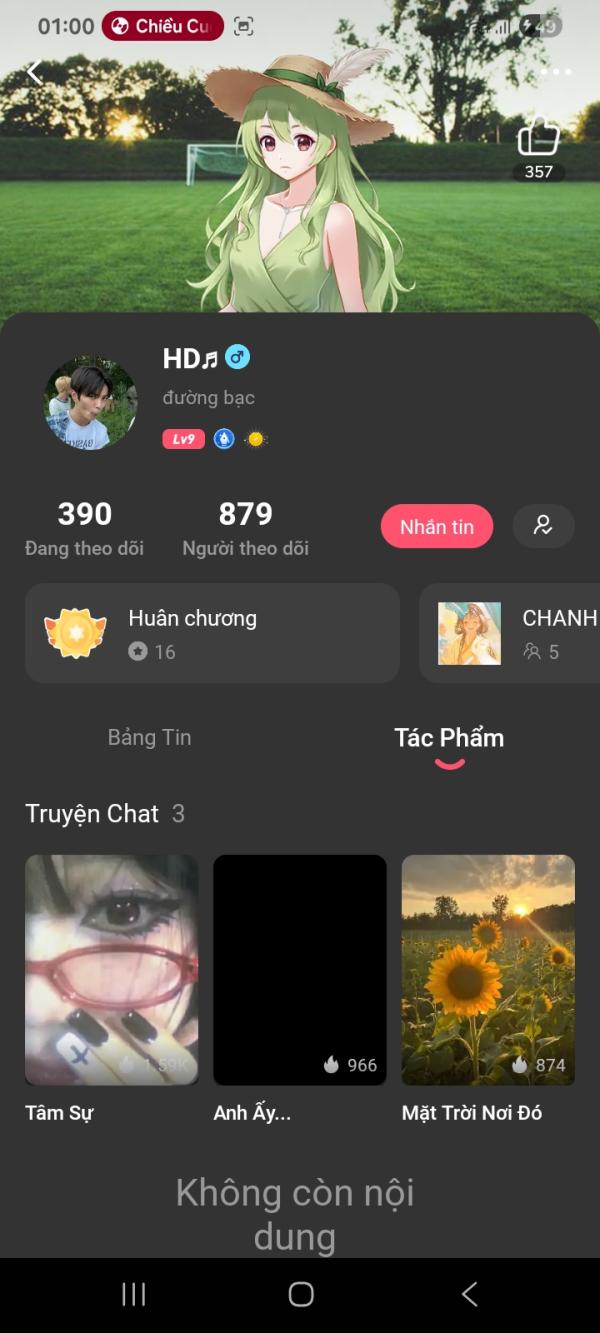The height and width of the screenshot is (1333, 600).
Task: View the 390 Đang theo dõi list
Action: click(x=85, y=528)
